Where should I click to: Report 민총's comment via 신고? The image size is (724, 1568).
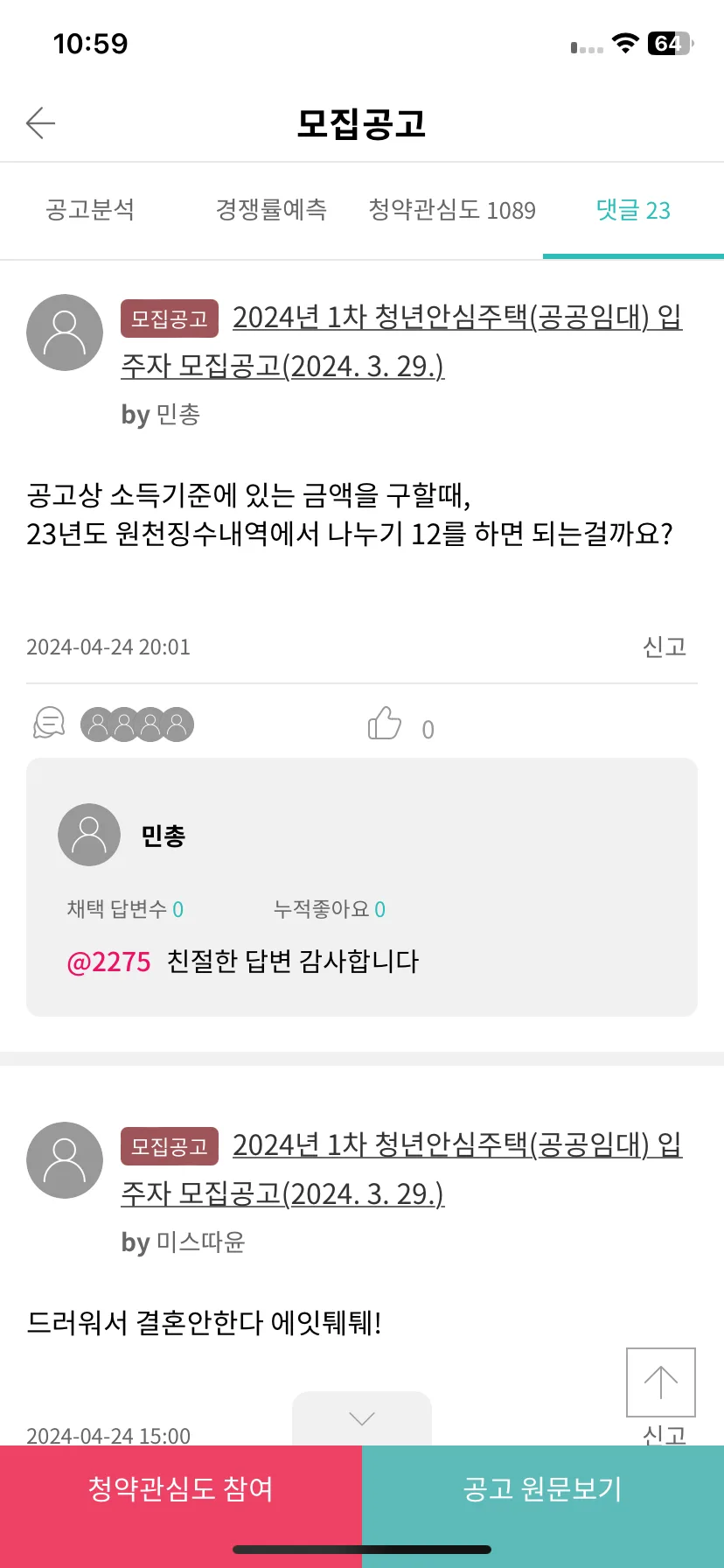point(664,647)
